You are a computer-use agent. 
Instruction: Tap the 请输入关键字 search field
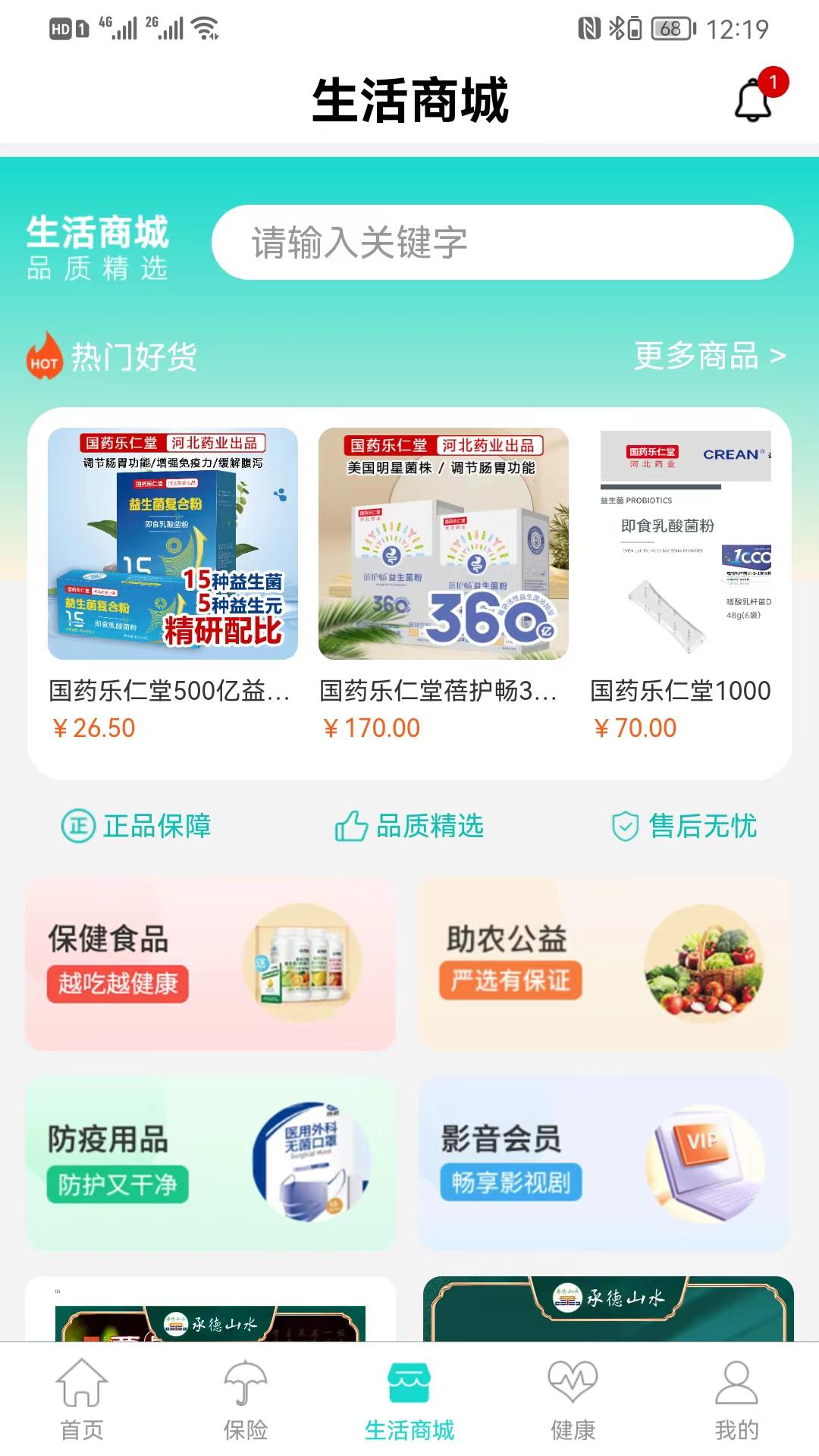tap(502, 243)
